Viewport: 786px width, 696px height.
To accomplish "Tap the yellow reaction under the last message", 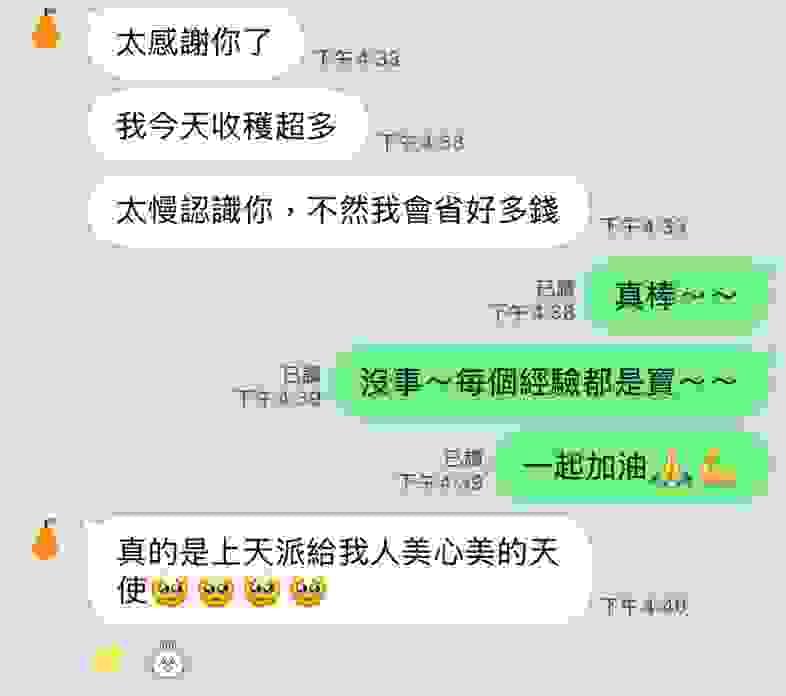I will 108,659.
